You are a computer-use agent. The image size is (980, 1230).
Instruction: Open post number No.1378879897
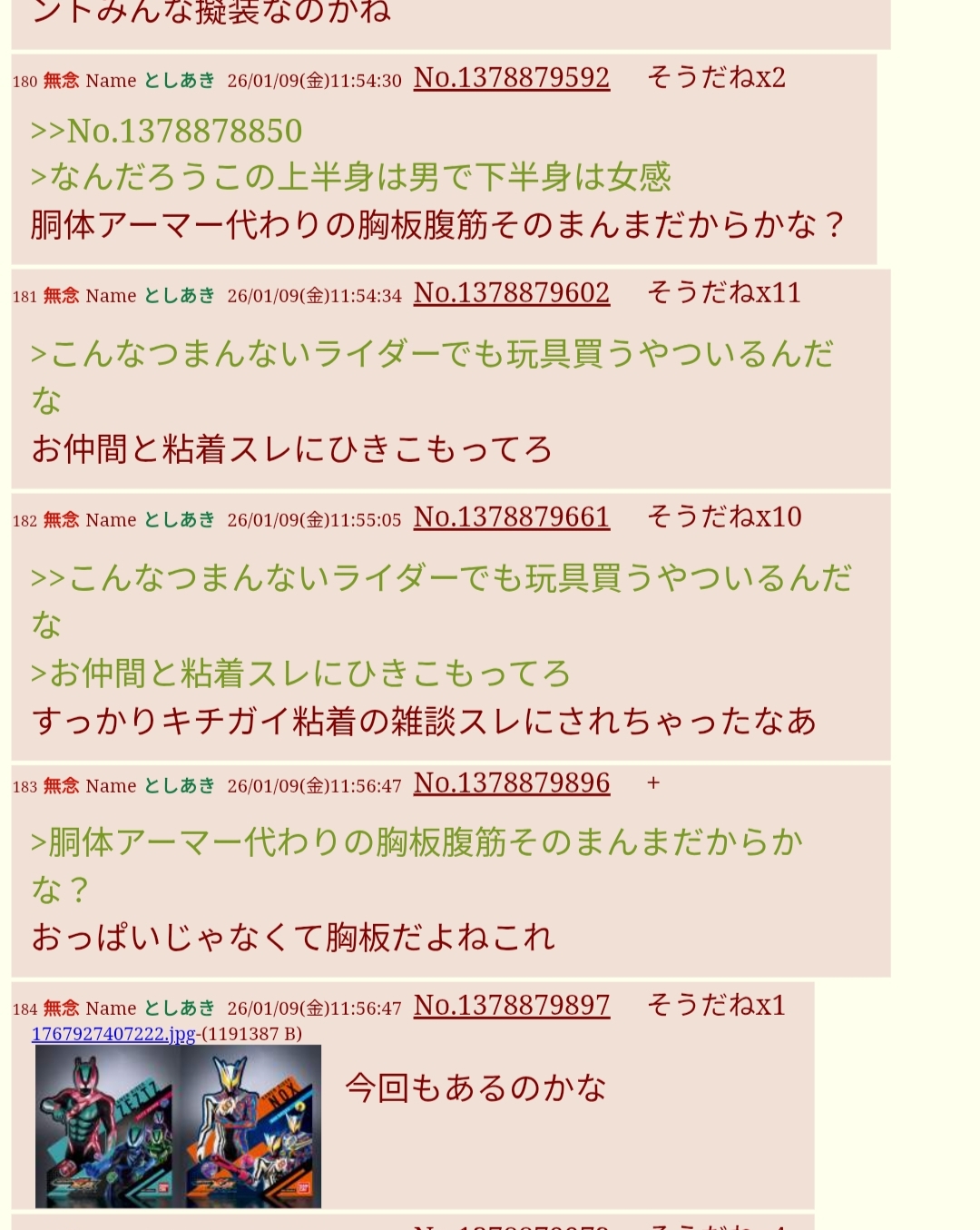click(511, 1006)
